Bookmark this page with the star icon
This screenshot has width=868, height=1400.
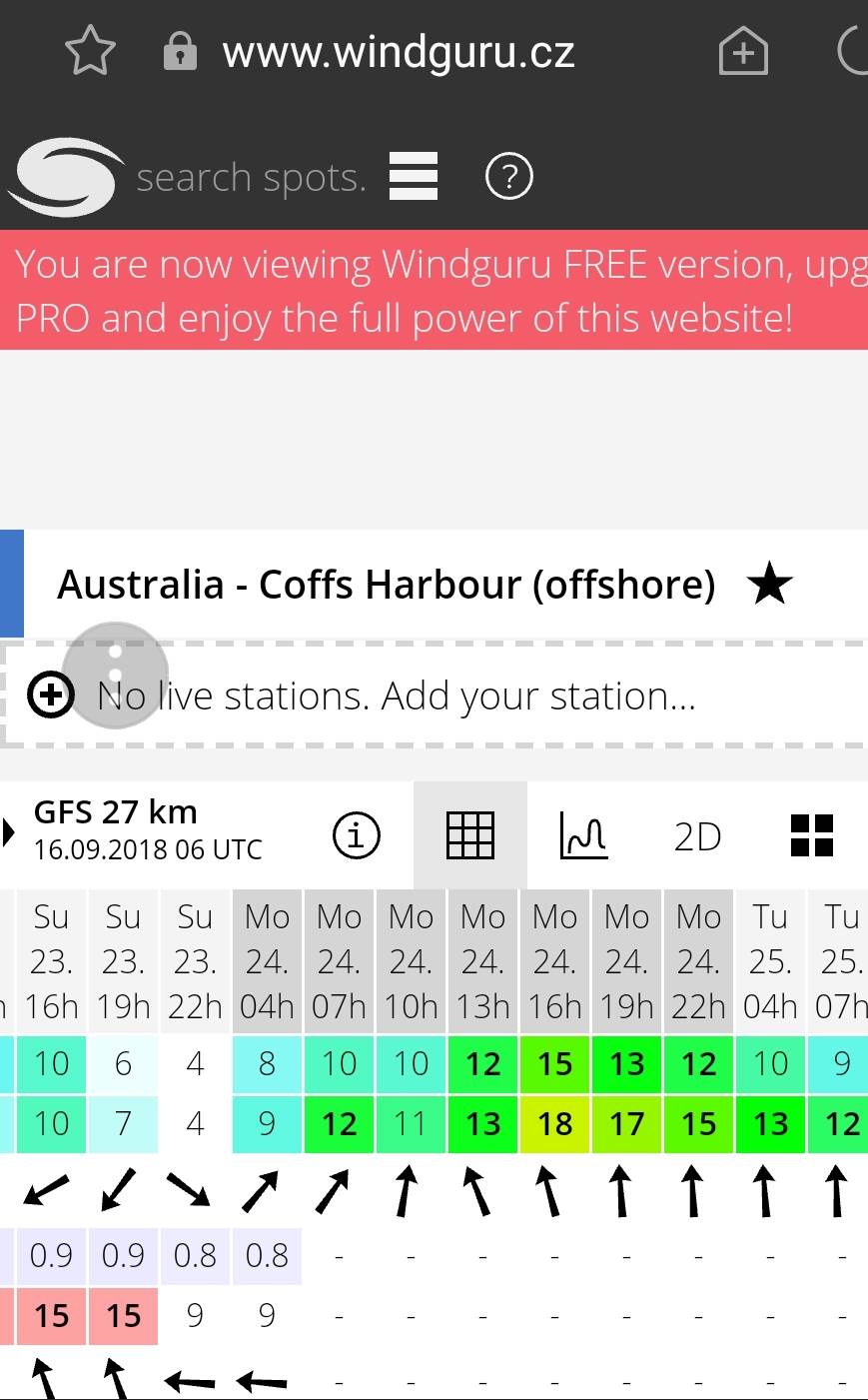coord(90,51)
